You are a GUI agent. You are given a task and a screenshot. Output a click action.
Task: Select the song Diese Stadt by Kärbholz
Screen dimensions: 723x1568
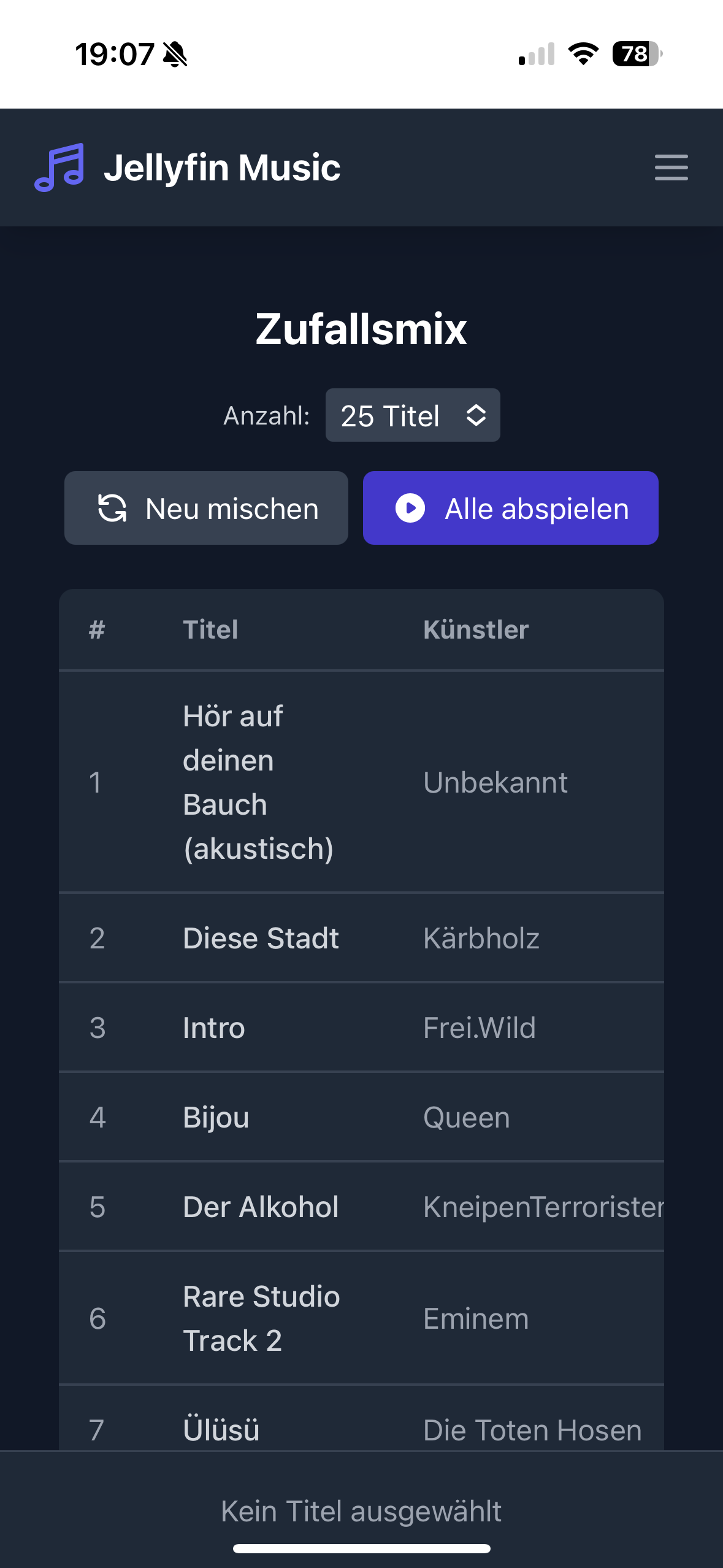click(x=361, y=938)
